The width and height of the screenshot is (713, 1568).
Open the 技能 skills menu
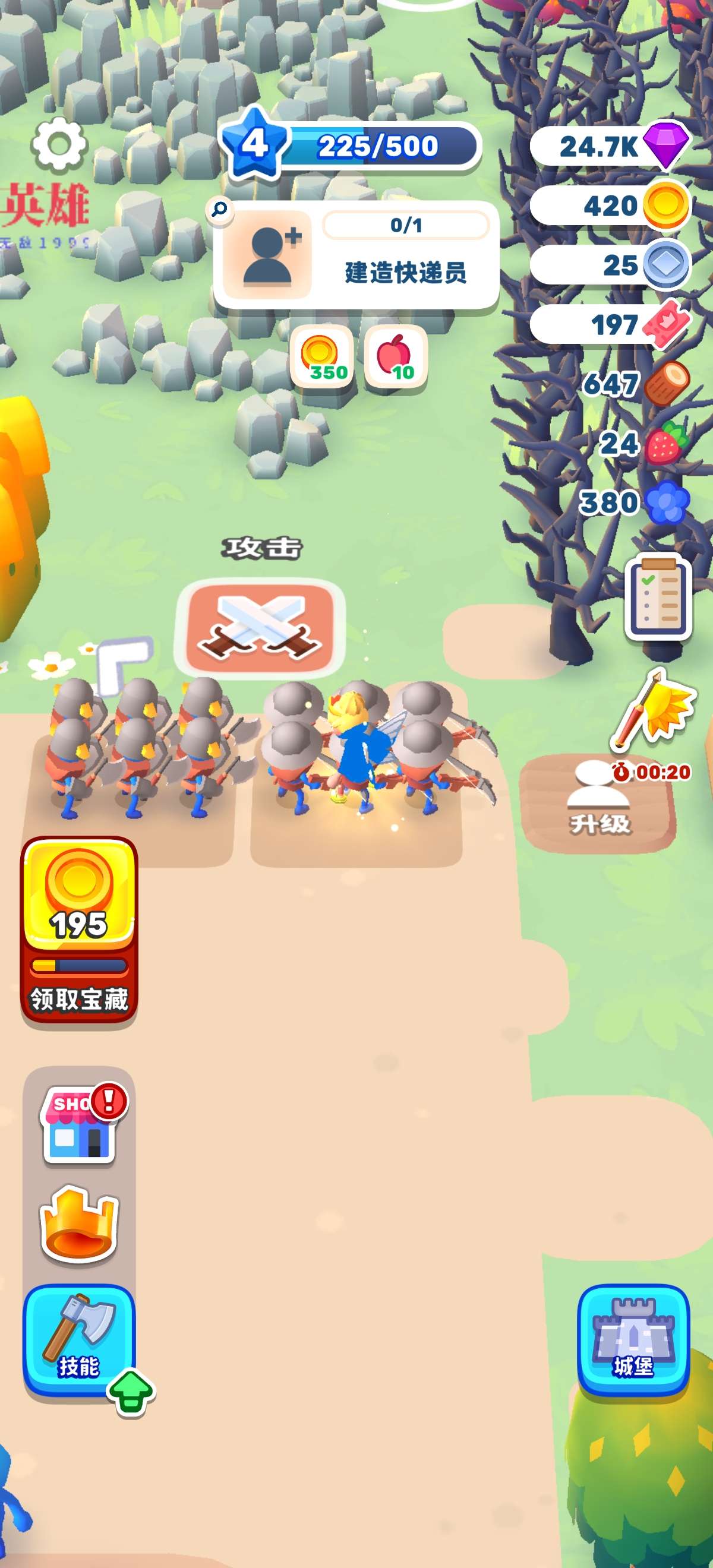[79, 1339]
